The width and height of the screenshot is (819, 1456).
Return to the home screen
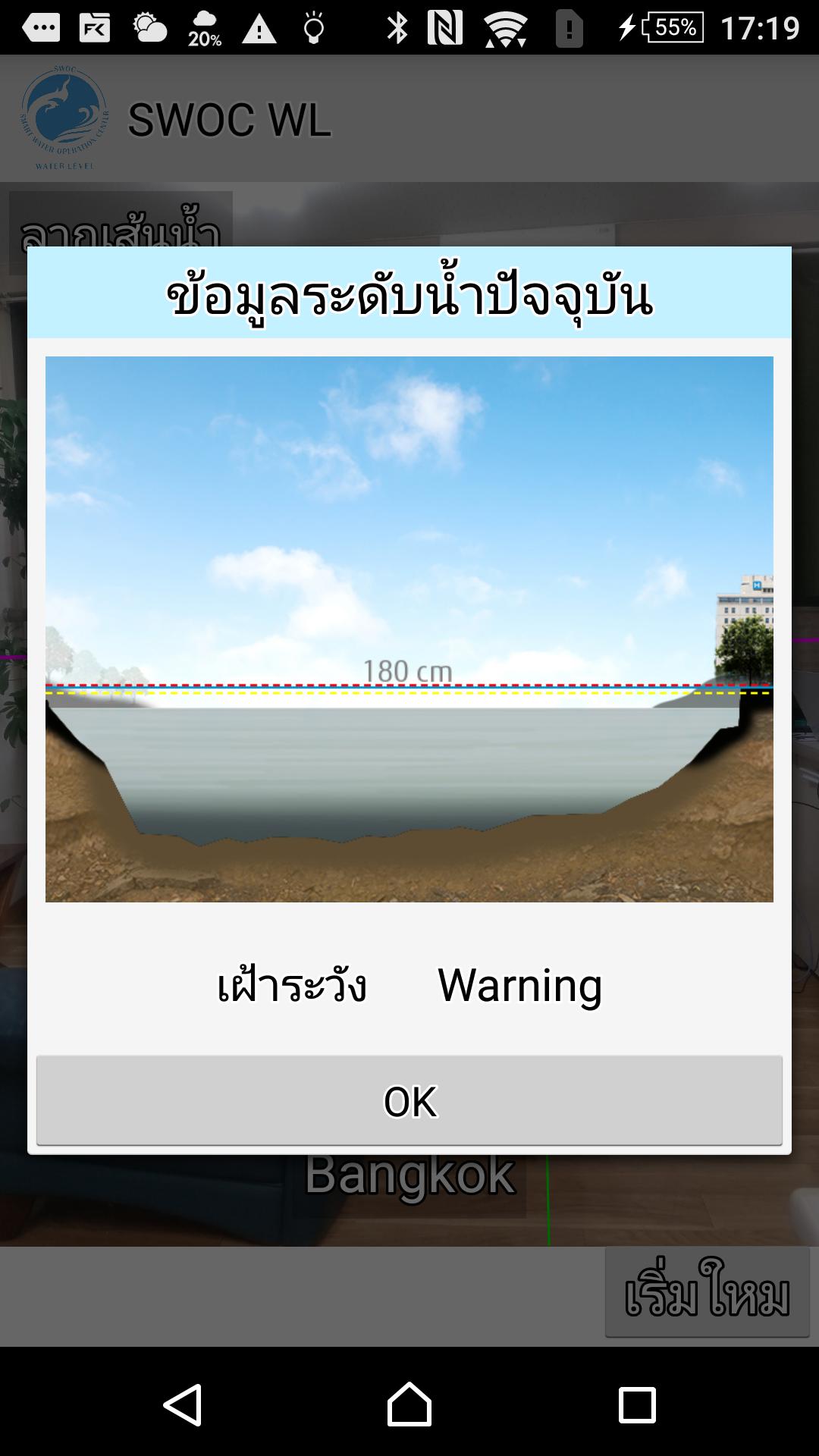(x=409, y=1405)
